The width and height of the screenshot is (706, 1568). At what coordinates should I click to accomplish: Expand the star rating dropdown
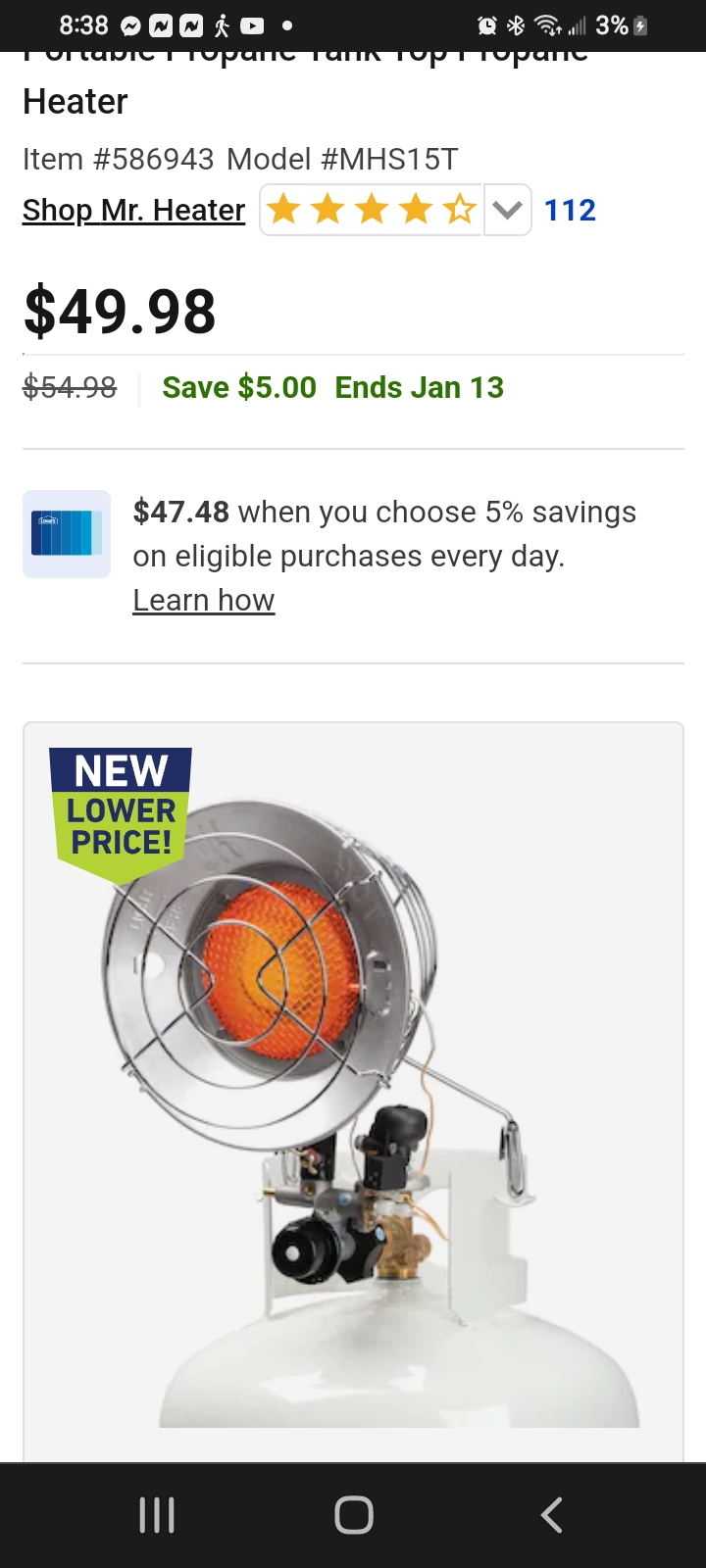[507, 210]
